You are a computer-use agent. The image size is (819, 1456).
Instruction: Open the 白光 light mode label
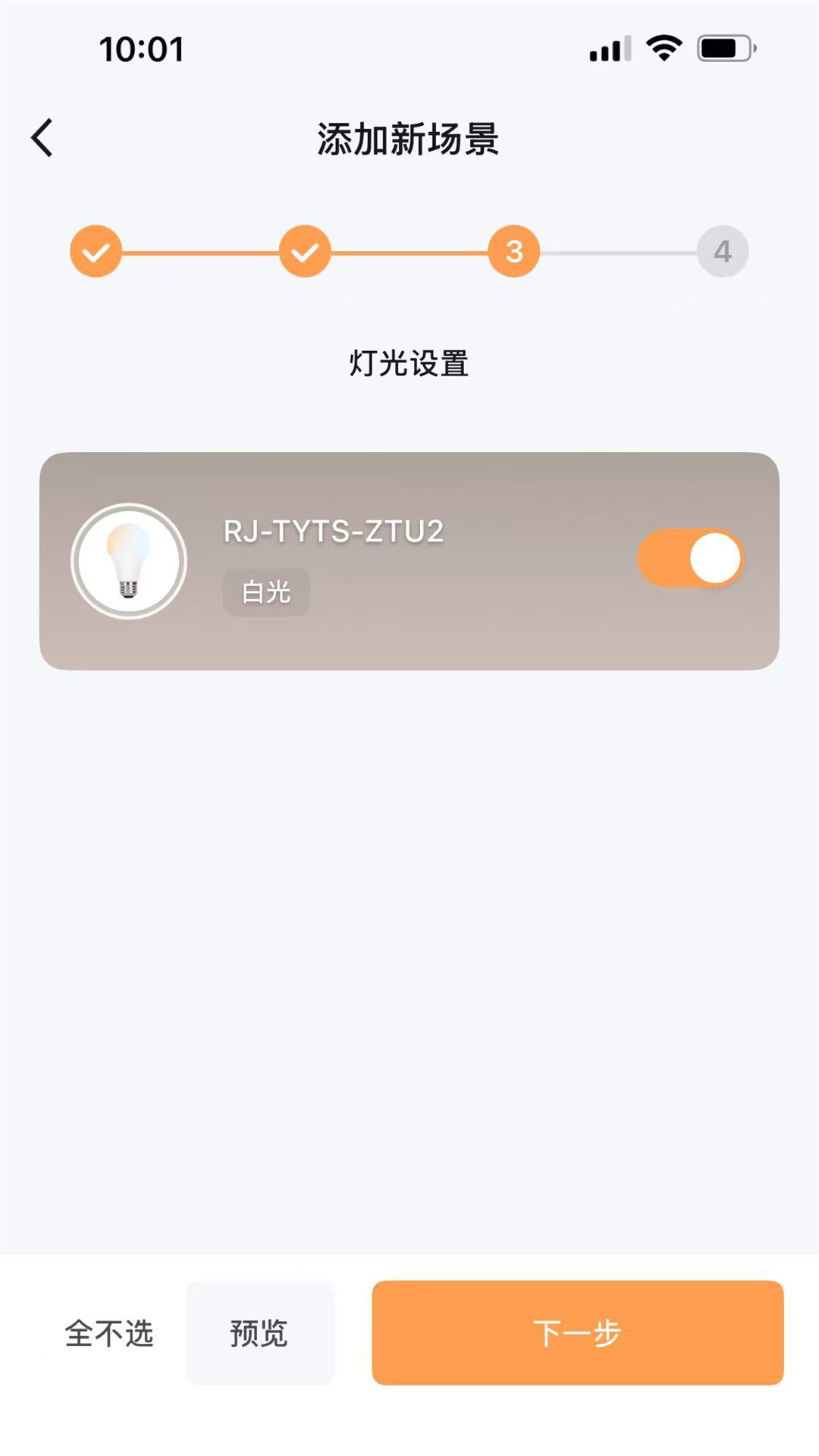pos(266,594)
